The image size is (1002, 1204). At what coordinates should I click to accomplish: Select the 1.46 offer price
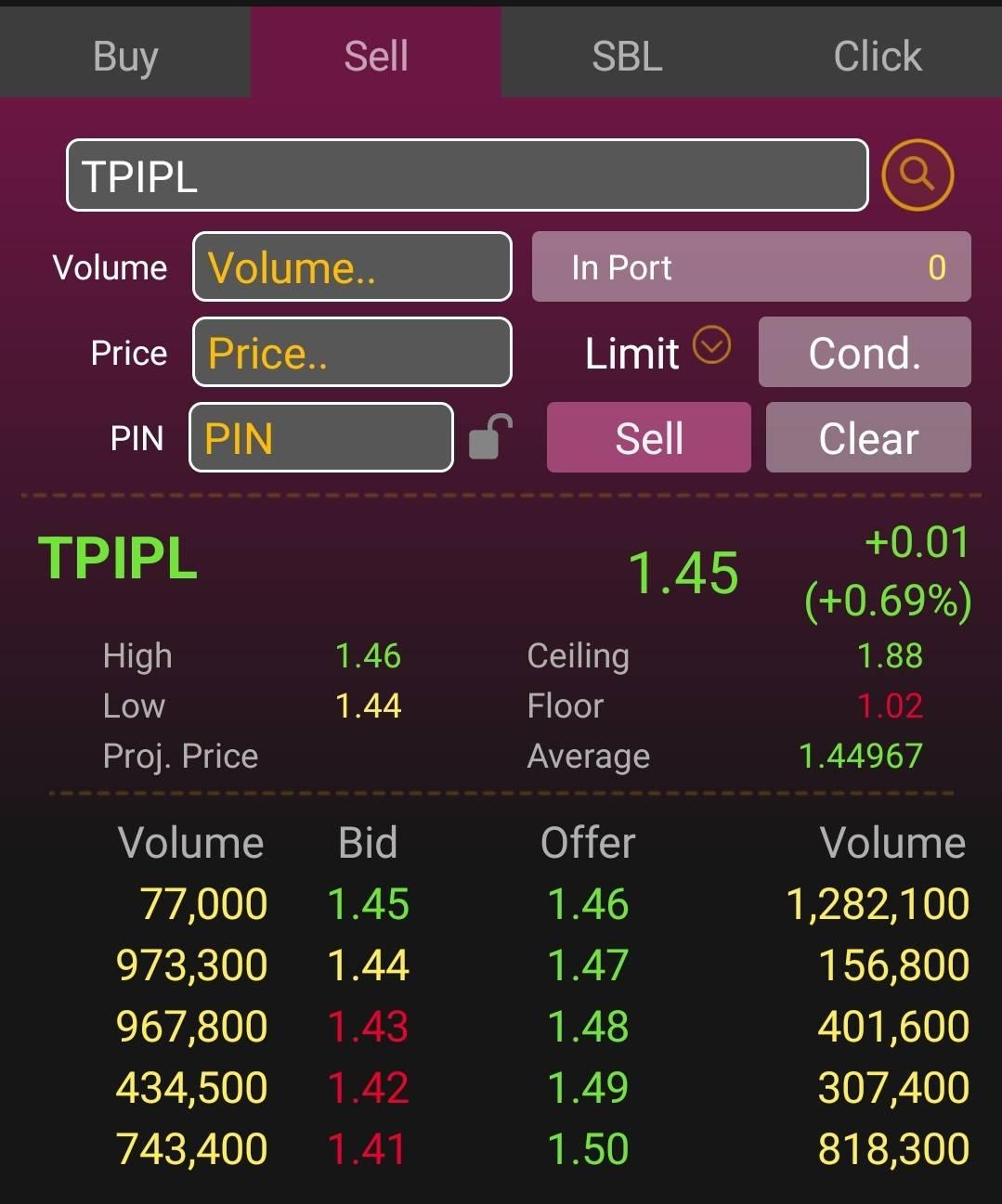[x=588, y=904]
